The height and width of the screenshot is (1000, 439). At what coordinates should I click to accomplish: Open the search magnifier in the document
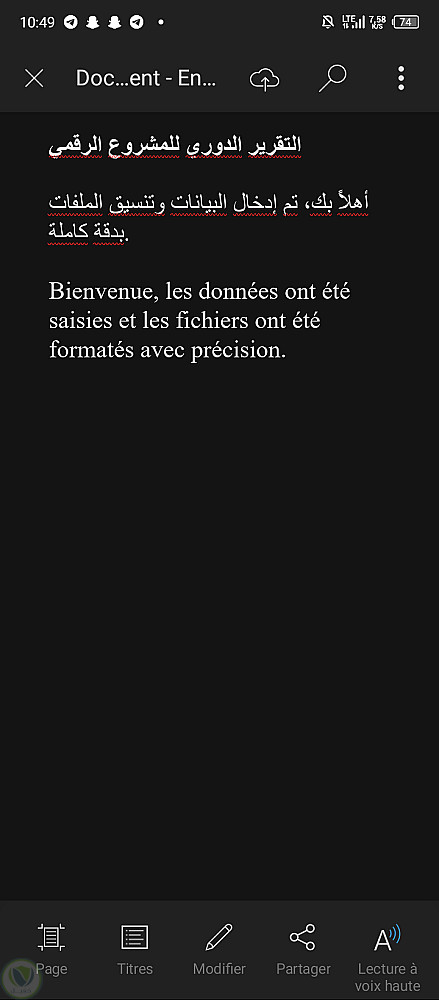click(x=332, y=78)
